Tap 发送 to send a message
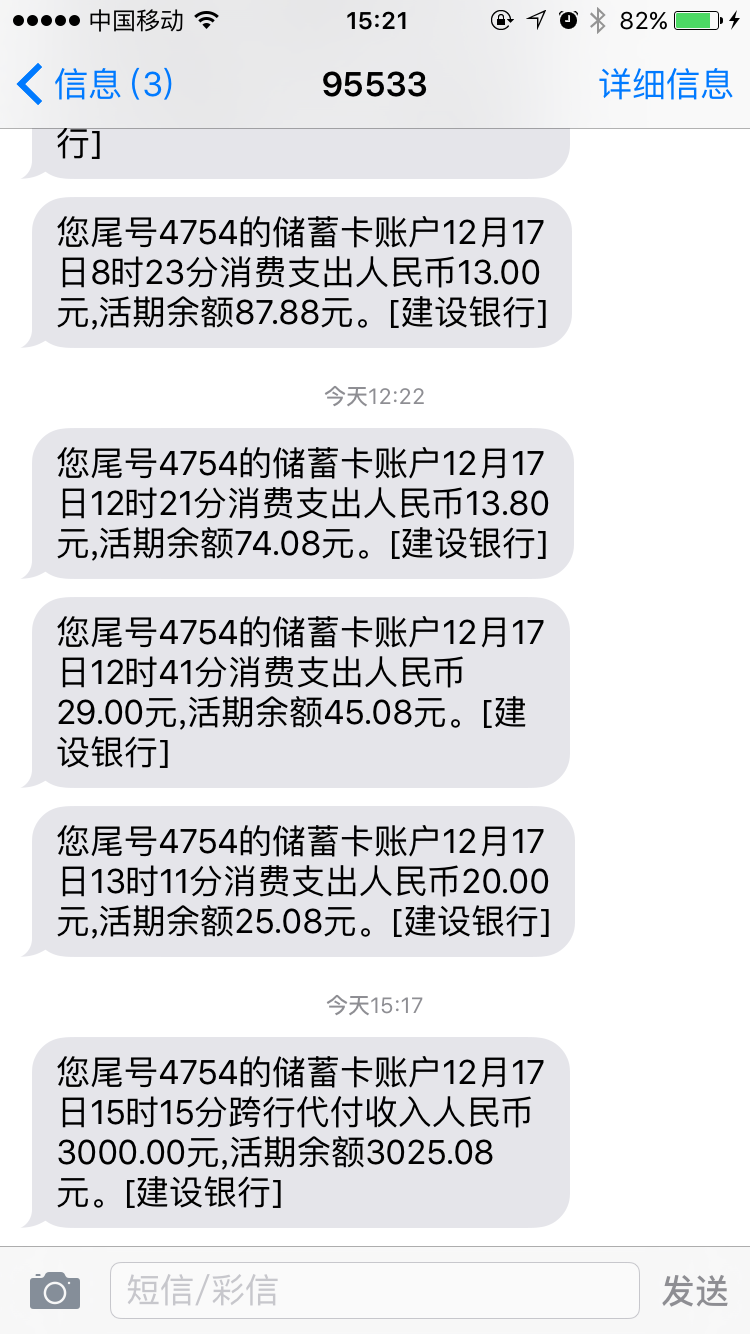The height and width of the screenshot is (1334, 750). tap(696, 1290)
